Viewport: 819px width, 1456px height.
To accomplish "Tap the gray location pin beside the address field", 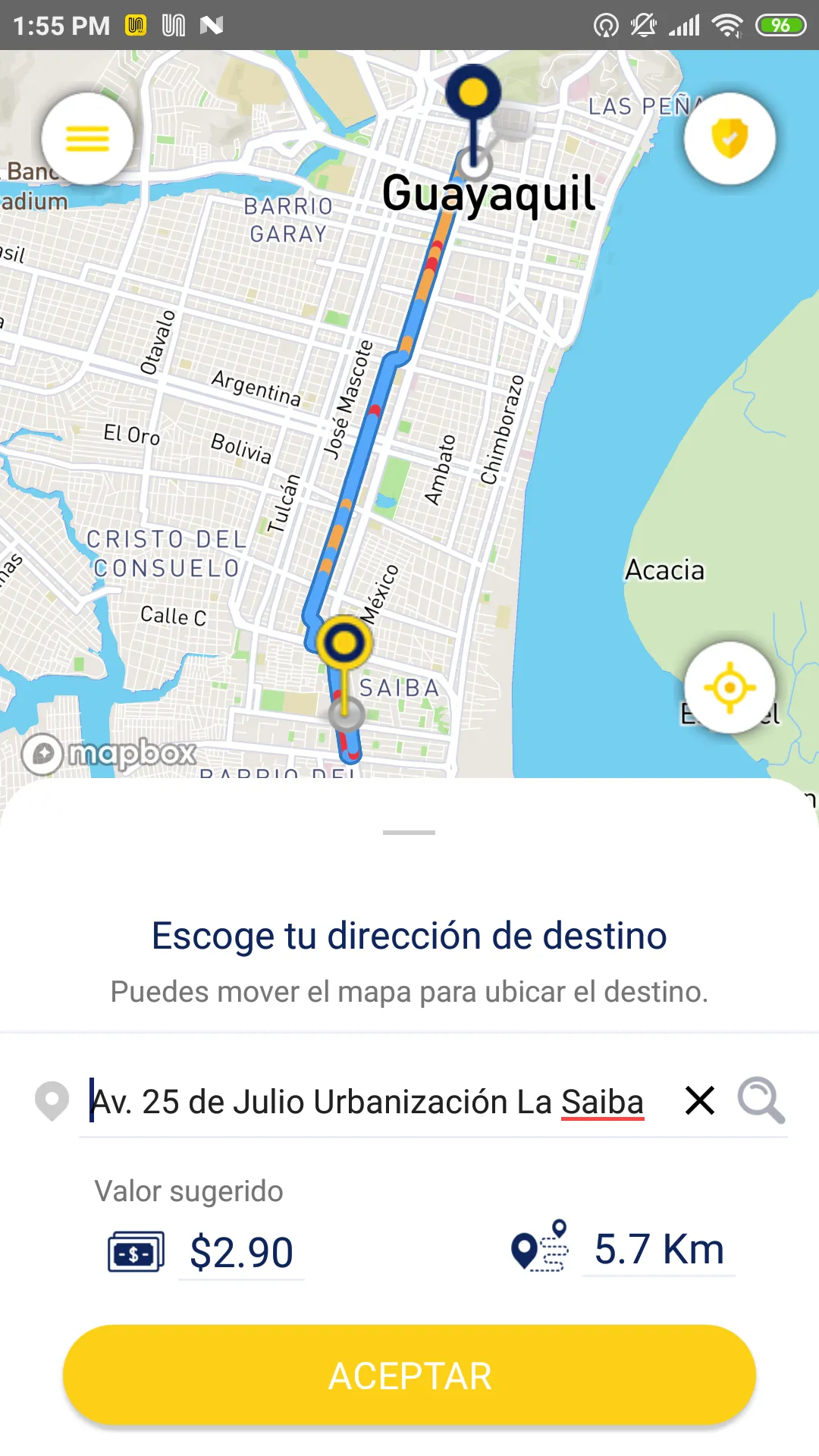I will coord(50,1101).
